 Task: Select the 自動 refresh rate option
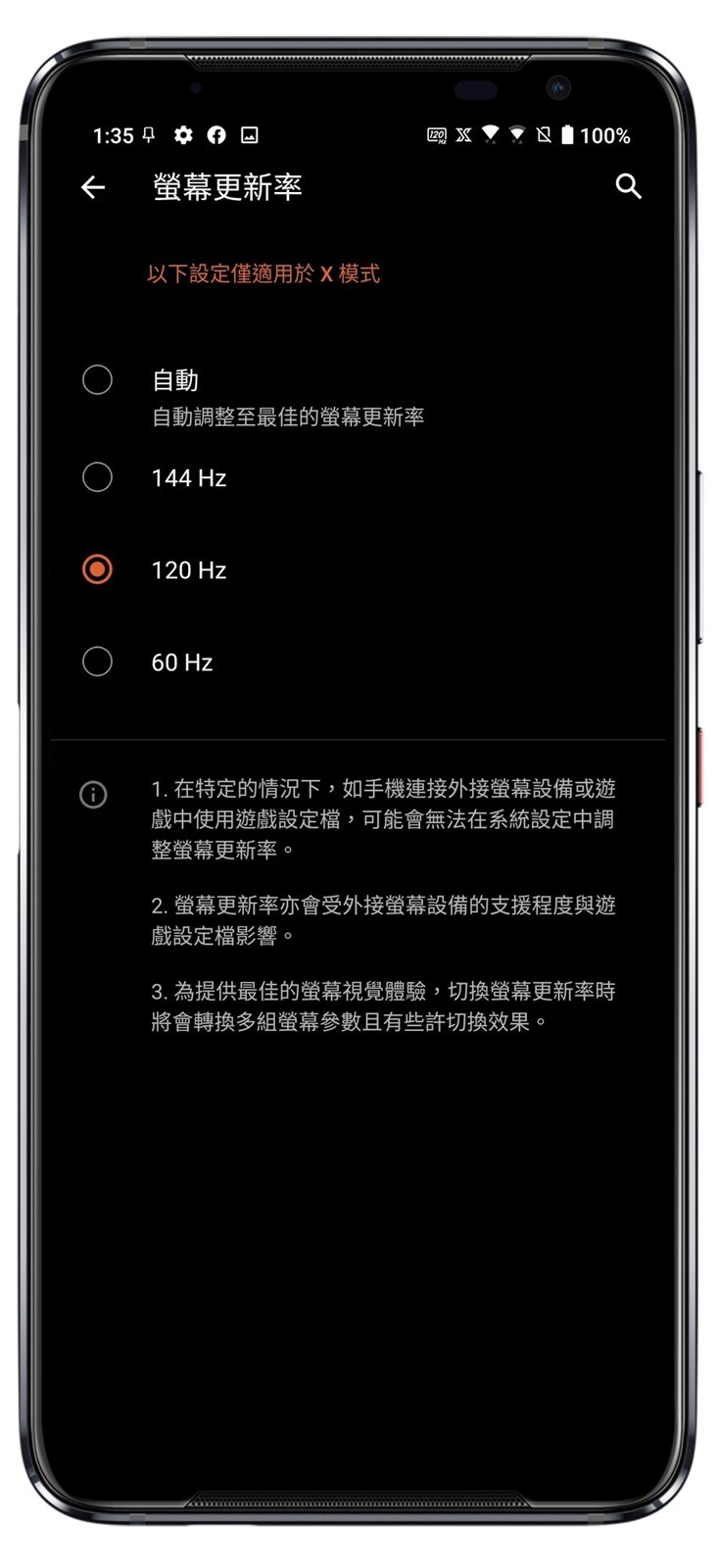click(x=97, y=380)
